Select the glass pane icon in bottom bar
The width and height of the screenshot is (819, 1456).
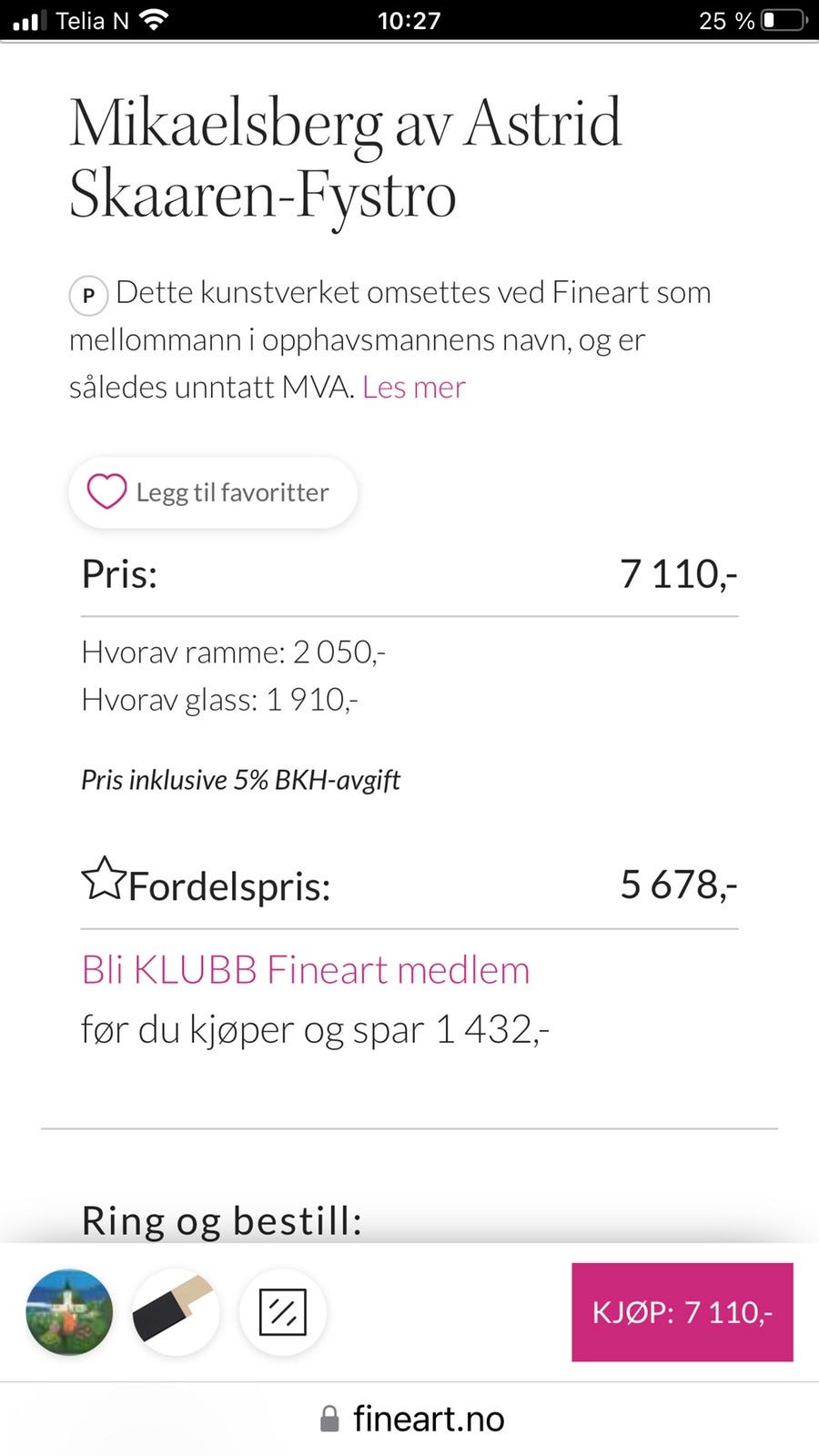click(x=282, y=1312)
